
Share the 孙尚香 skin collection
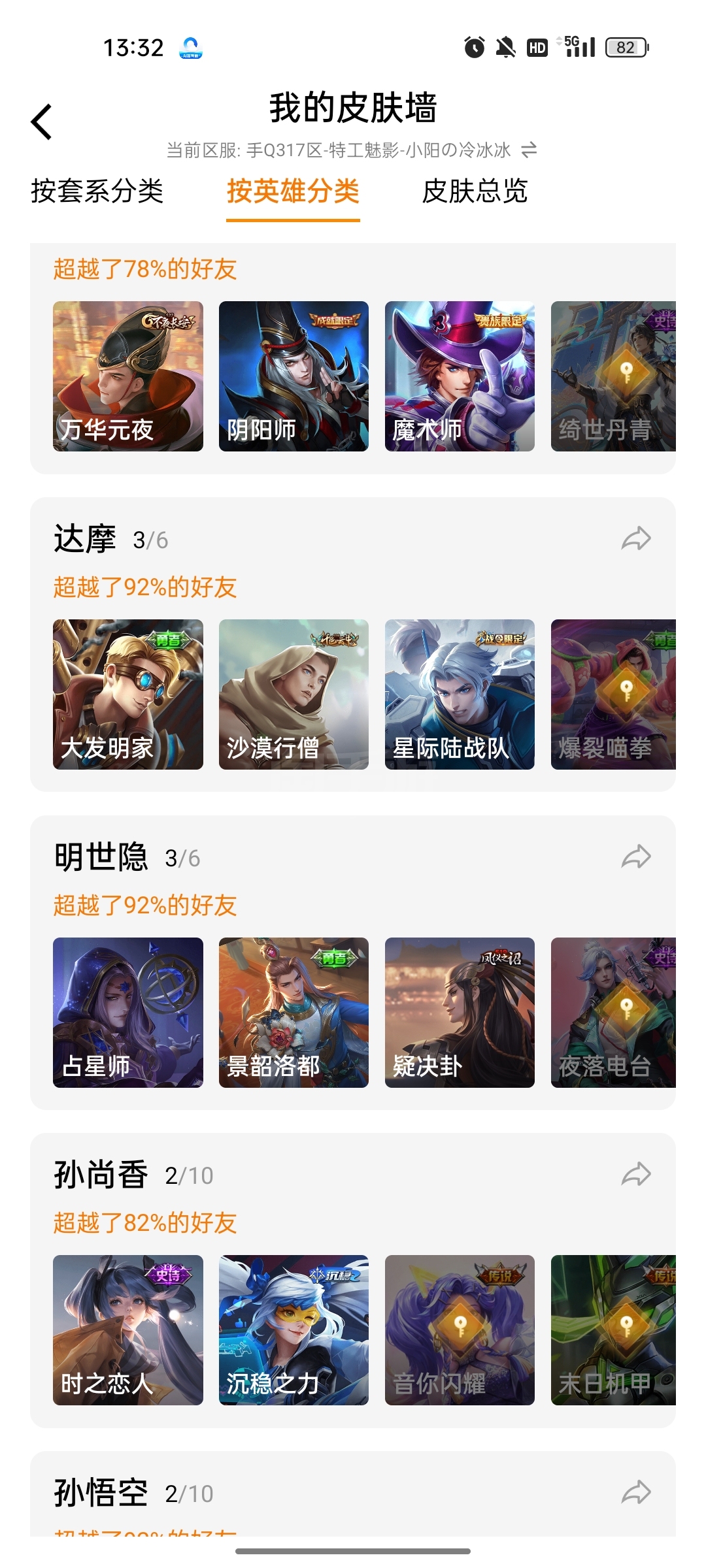click(x=635, y=1175)
